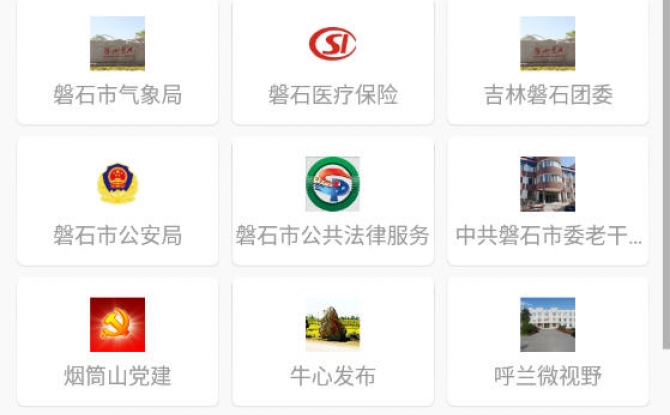670x415 pixels.
Task: View the 中共磐石市委老干 card
Action: (547, 202)
